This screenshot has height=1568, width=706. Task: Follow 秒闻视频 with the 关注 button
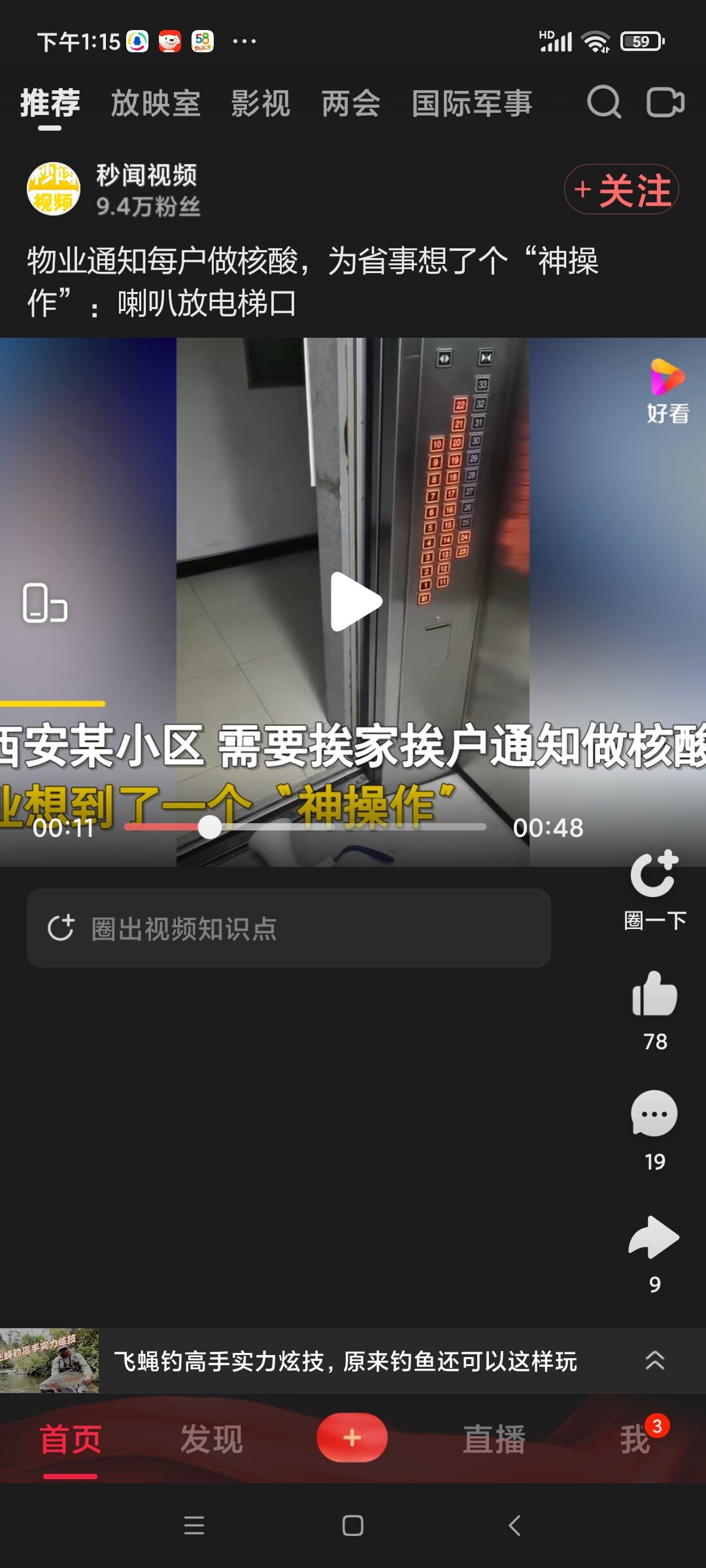click(x=622, y=189)
